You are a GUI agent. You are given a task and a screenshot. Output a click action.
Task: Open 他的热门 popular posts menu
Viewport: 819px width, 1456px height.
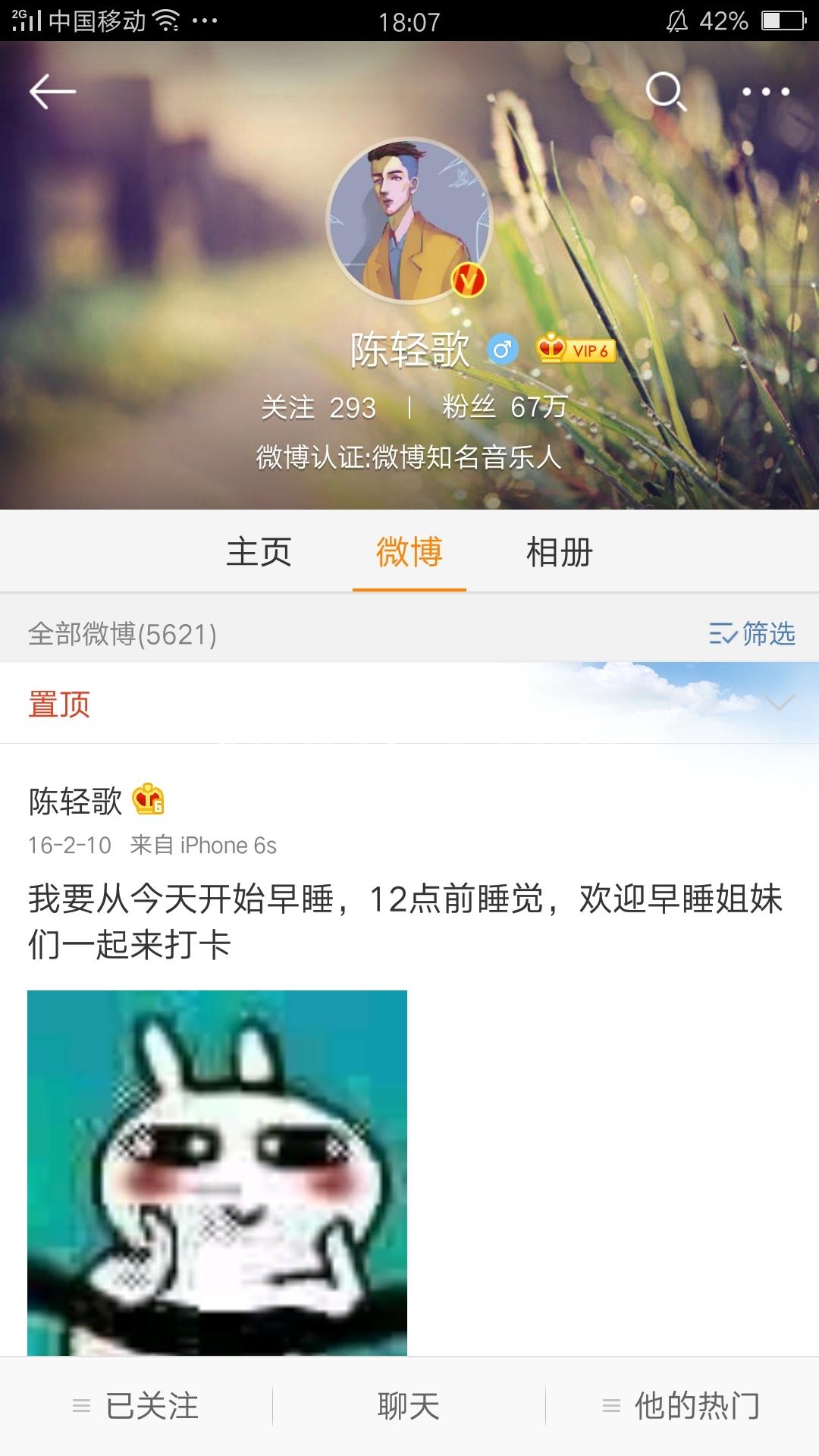point(682,1406)
